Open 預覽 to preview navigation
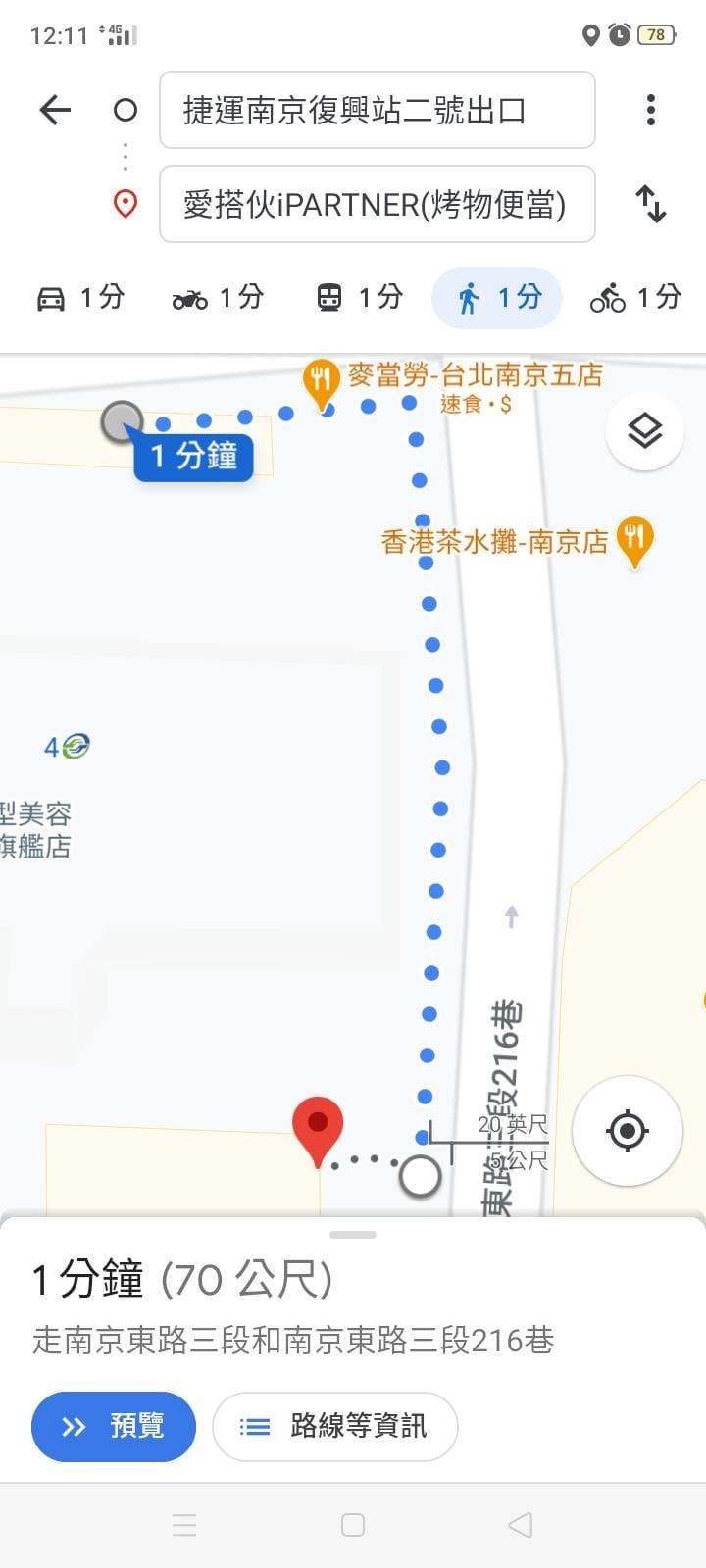Screen dimensions: 706x1568 click(x=113, y=1427)
